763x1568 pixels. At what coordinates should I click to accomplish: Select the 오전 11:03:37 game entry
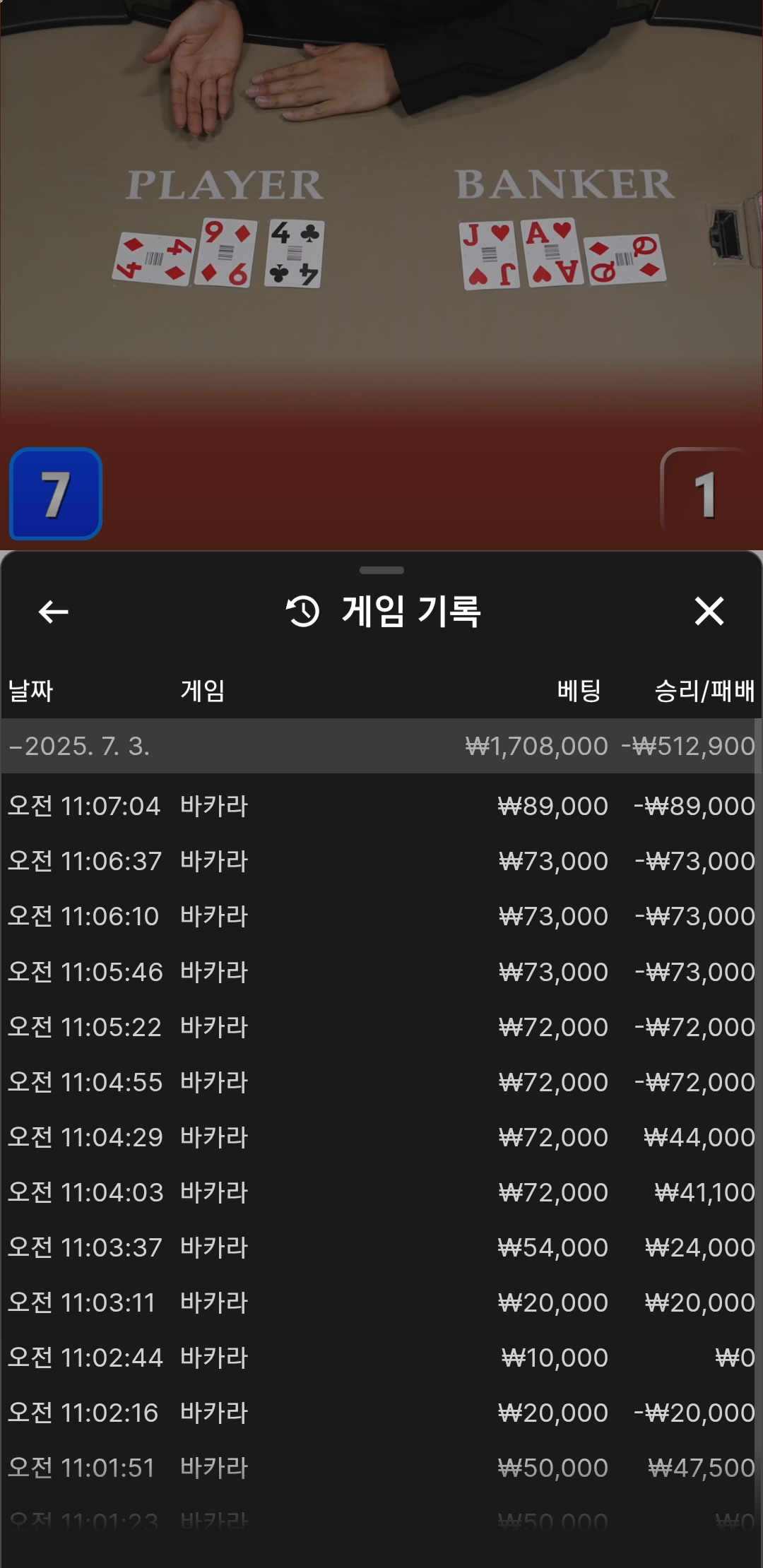(x=381, y=1247)
